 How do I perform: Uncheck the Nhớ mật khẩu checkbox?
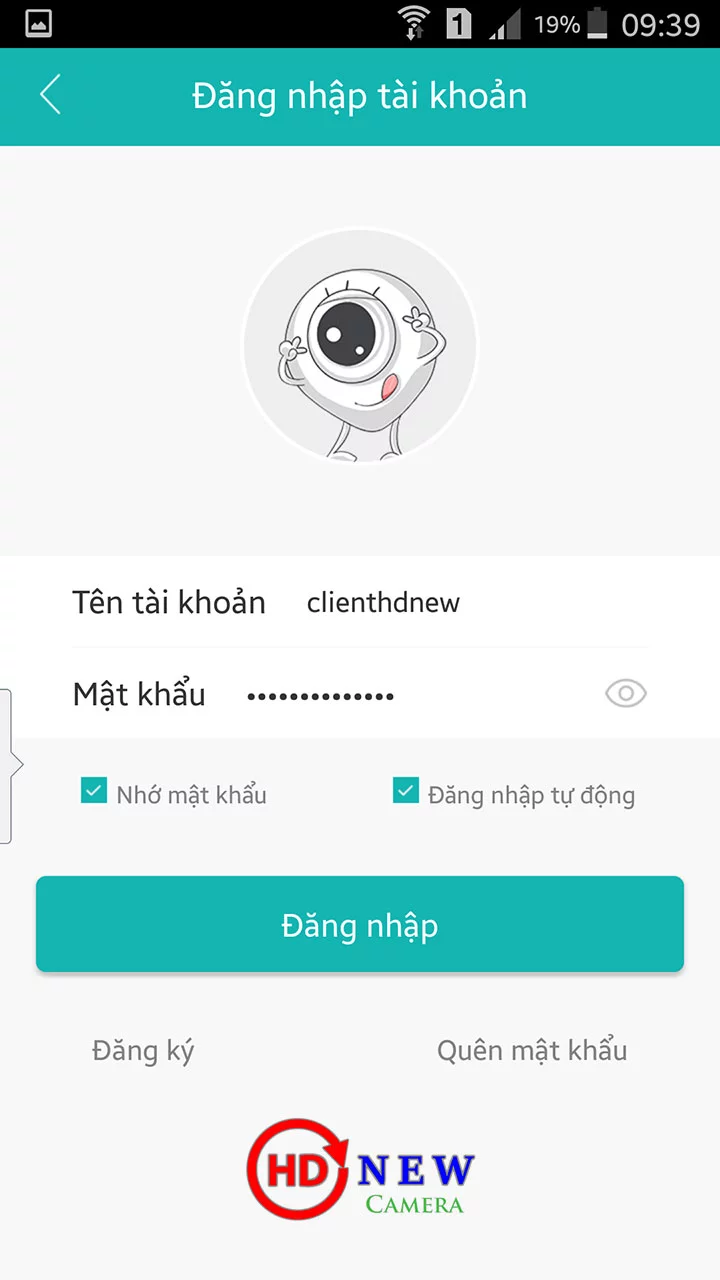(93, 790)
